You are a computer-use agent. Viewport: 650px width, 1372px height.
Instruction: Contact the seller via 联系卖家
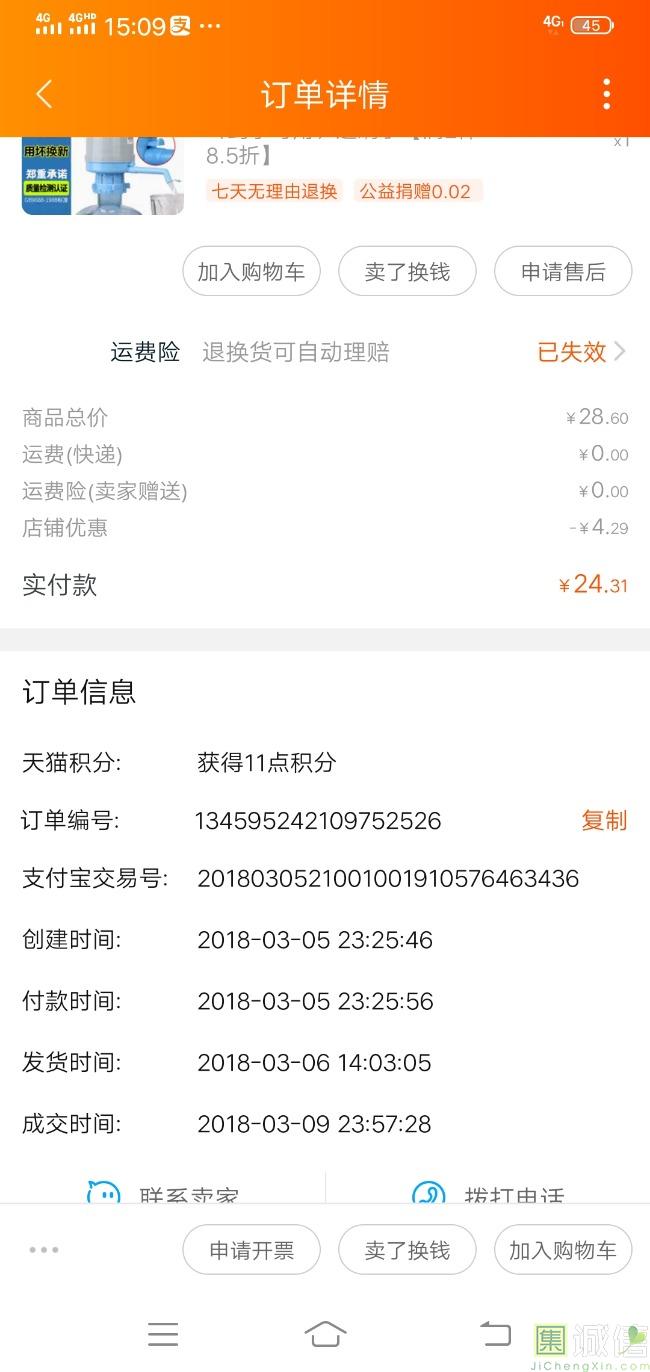pos(165,1194)
